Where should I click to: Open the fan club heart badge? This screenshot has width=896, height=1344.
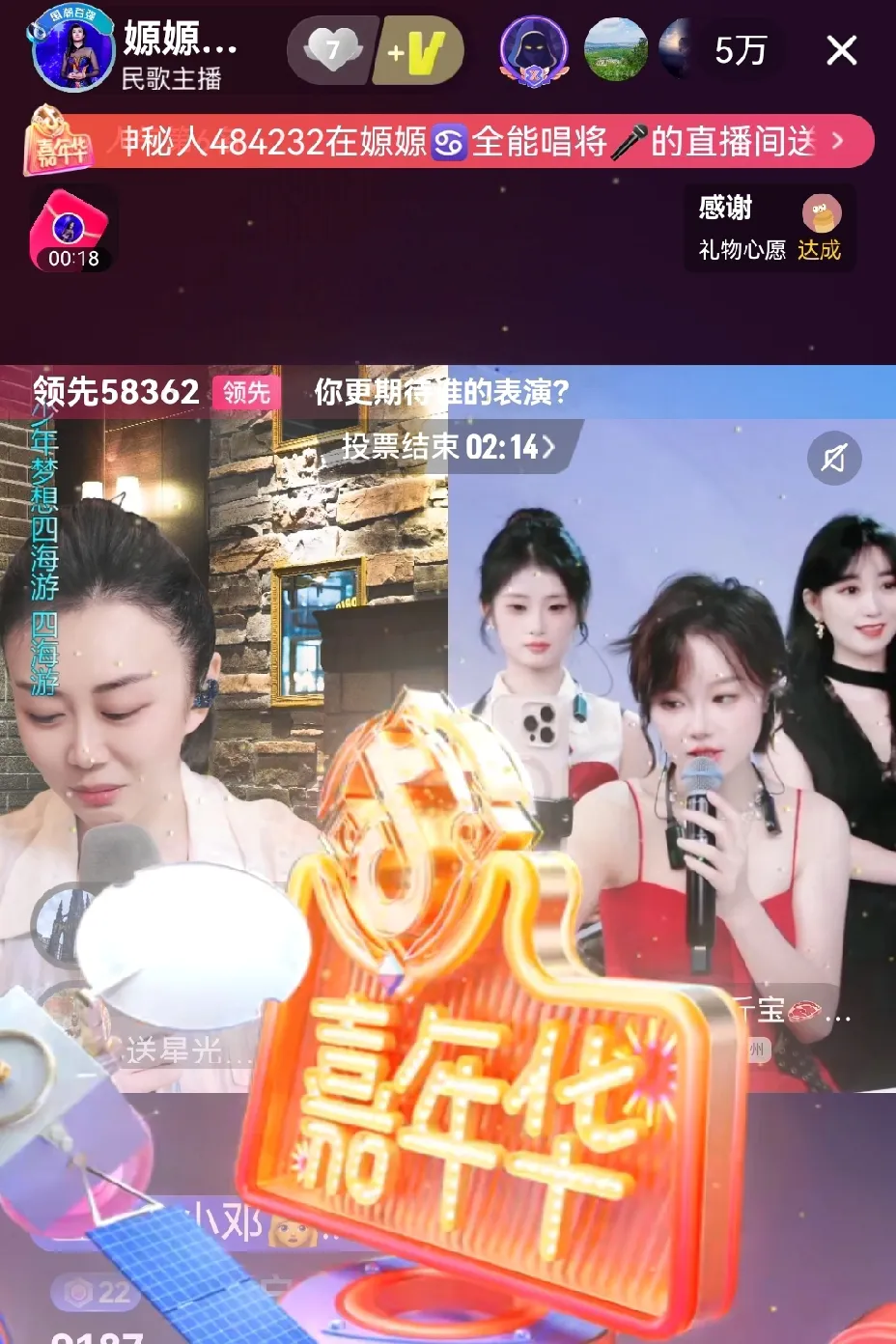point(331,50)
